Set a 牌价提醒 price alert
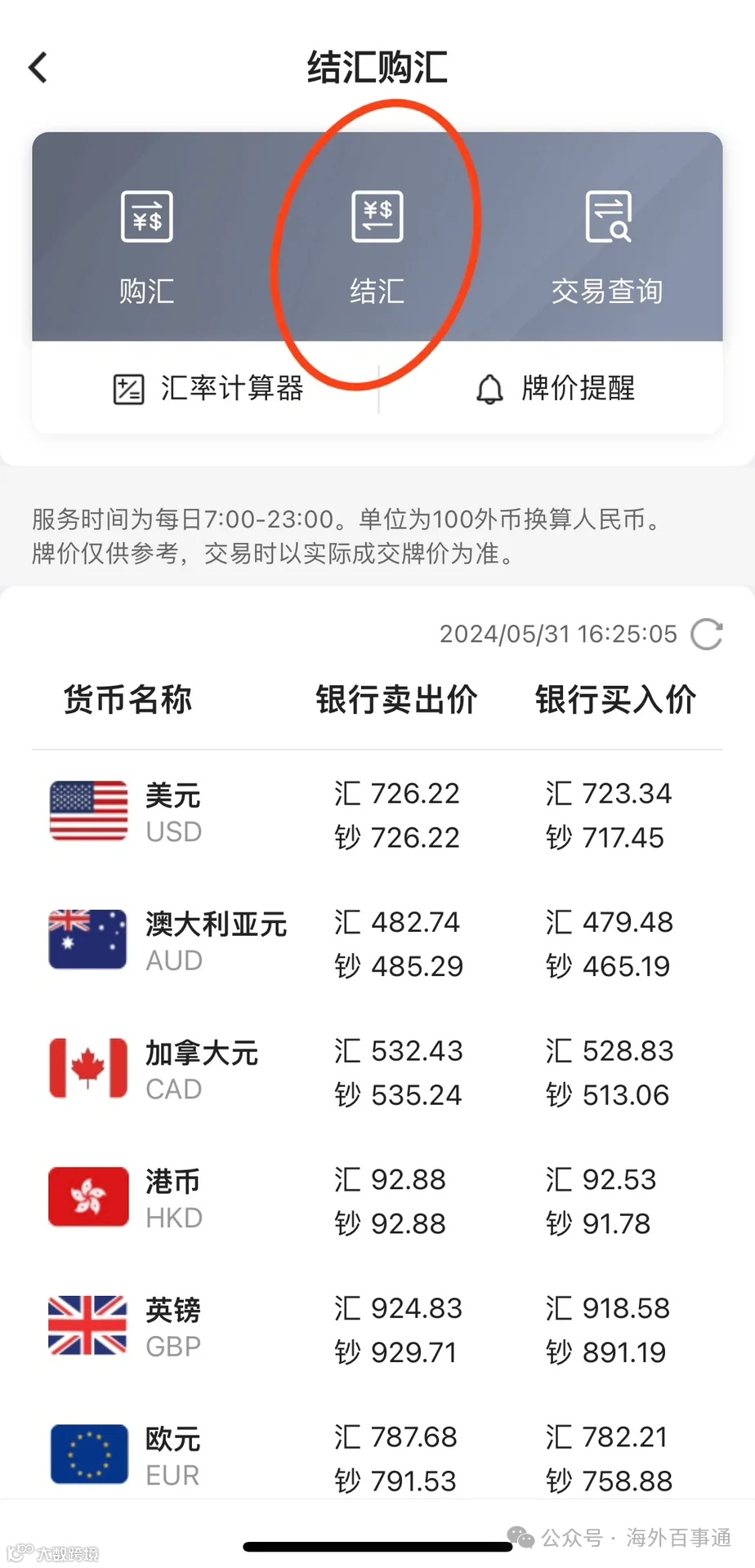The image size is (755, 1568). [x=556, y=389]
